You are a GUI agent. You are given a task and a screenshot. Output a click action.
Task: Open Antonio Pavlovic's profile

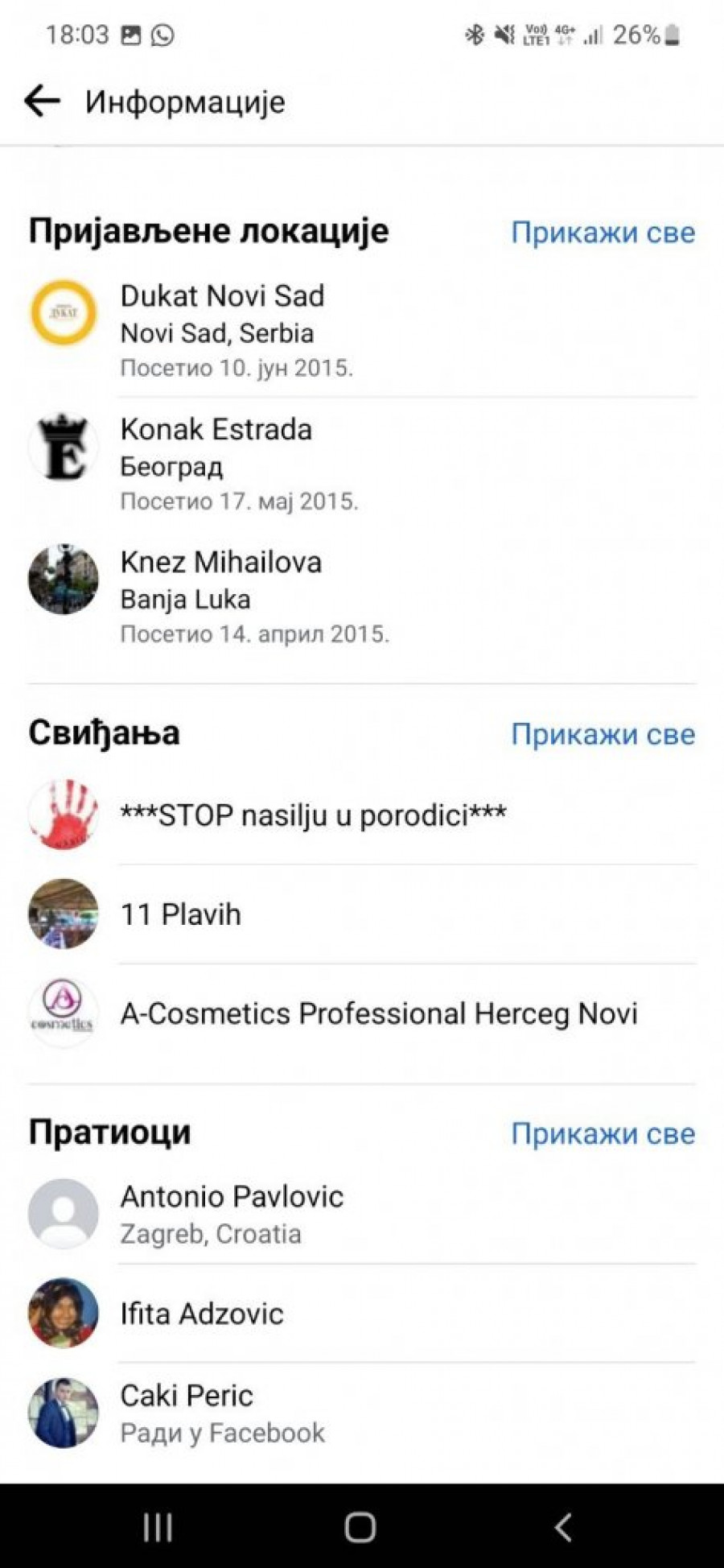click(x=232, y=1198)
